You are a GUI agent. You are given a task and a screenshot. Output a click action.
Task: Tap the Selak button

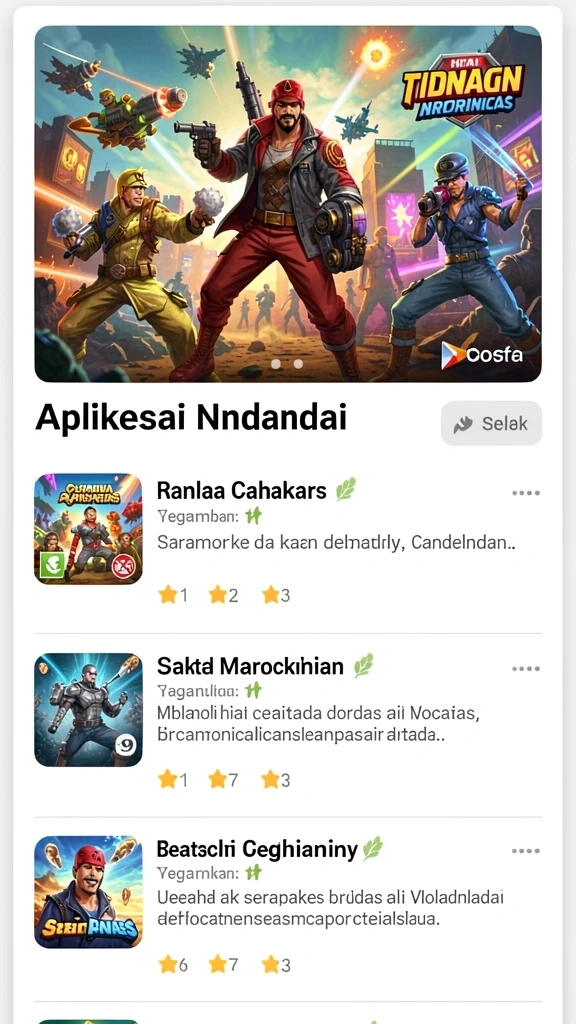[x=491, y=423]
